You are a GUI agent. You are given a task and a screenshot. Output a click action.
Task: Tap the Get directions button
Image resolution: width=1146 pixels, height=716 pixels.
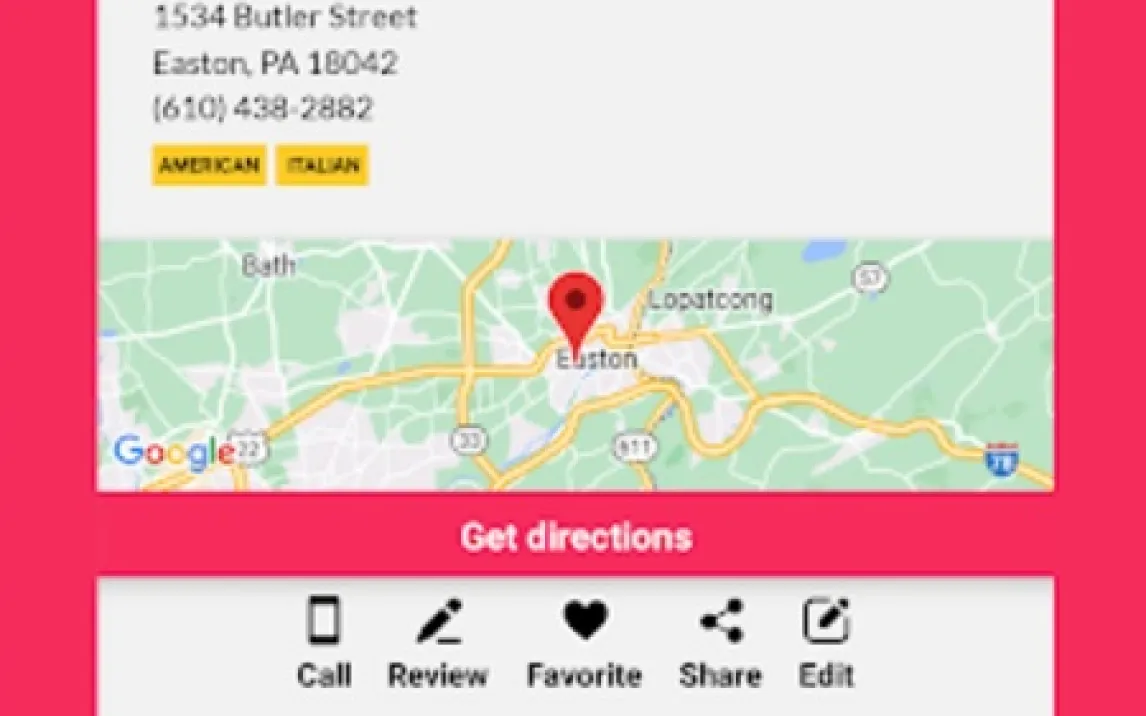tap(575, 537)
